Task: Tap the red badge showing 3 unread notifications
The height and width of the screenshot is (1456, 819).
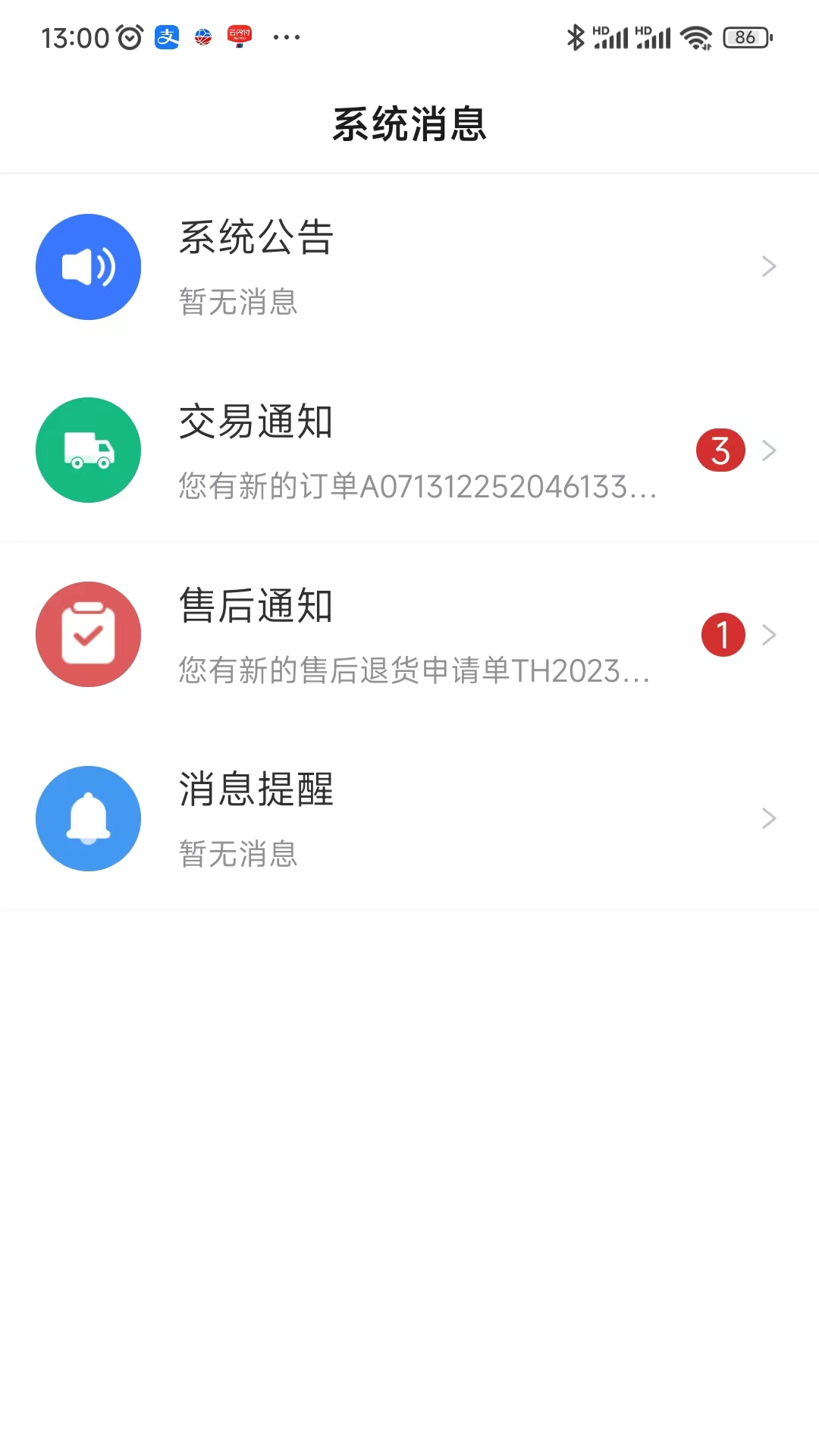Action: (x=720, y=450)
